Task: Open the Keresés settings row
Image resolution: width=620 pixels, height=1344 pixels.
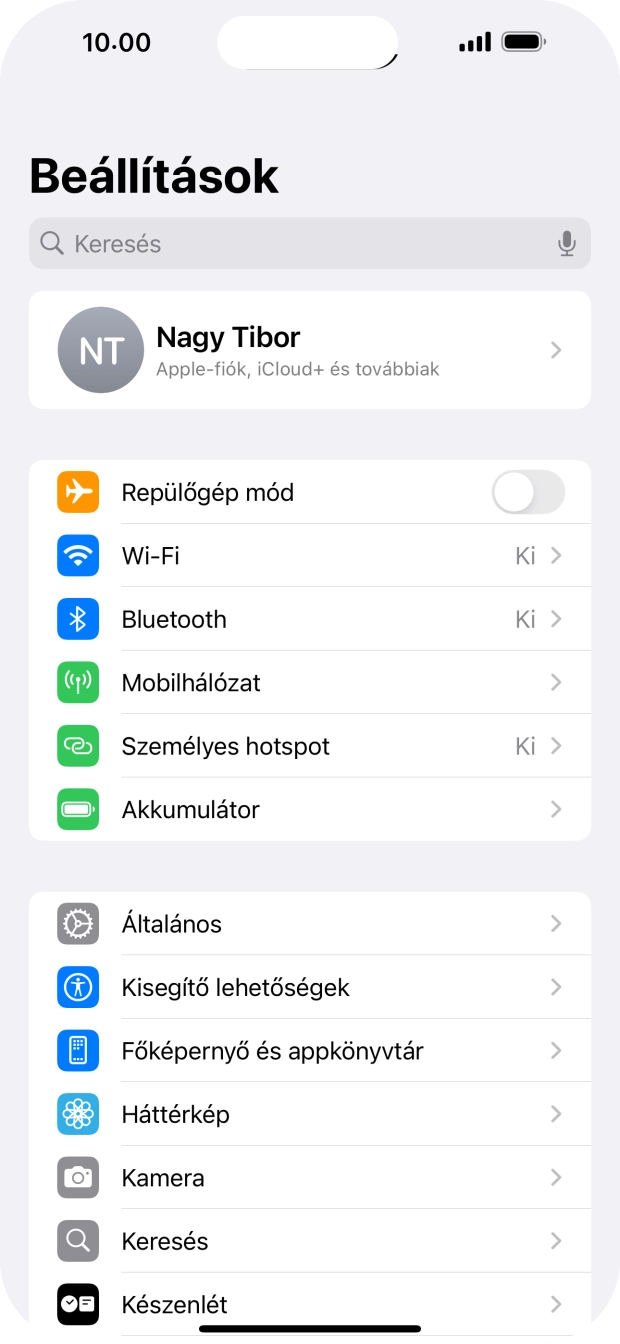Action: tap(310, 1241)
